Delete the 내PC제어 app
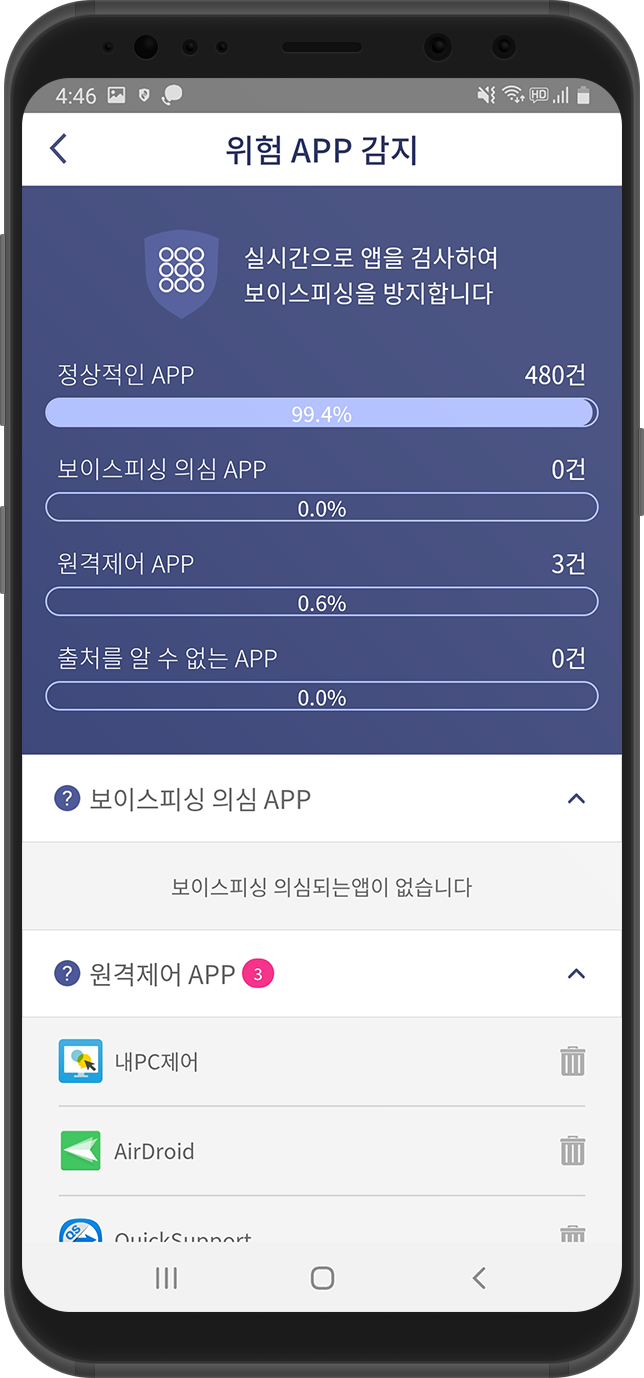 [572, 1061]
